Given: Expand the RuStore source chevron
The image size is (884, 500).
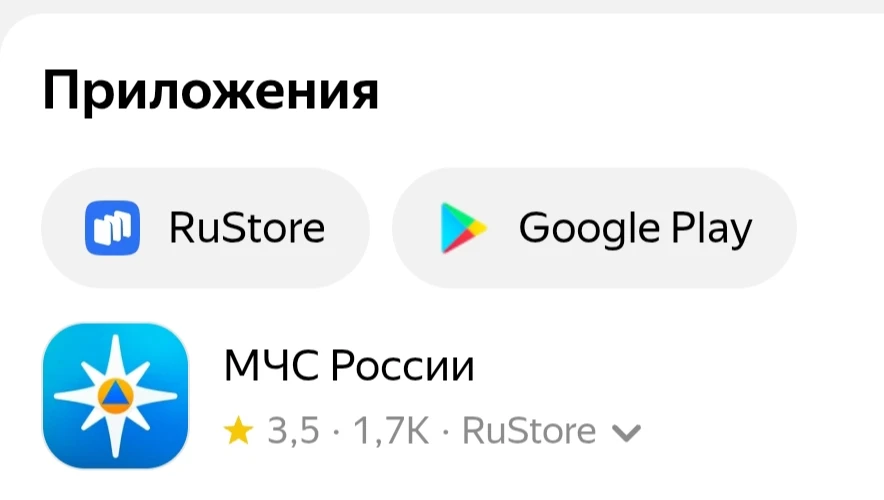Looking at the screenshot, I should (626, 433).
